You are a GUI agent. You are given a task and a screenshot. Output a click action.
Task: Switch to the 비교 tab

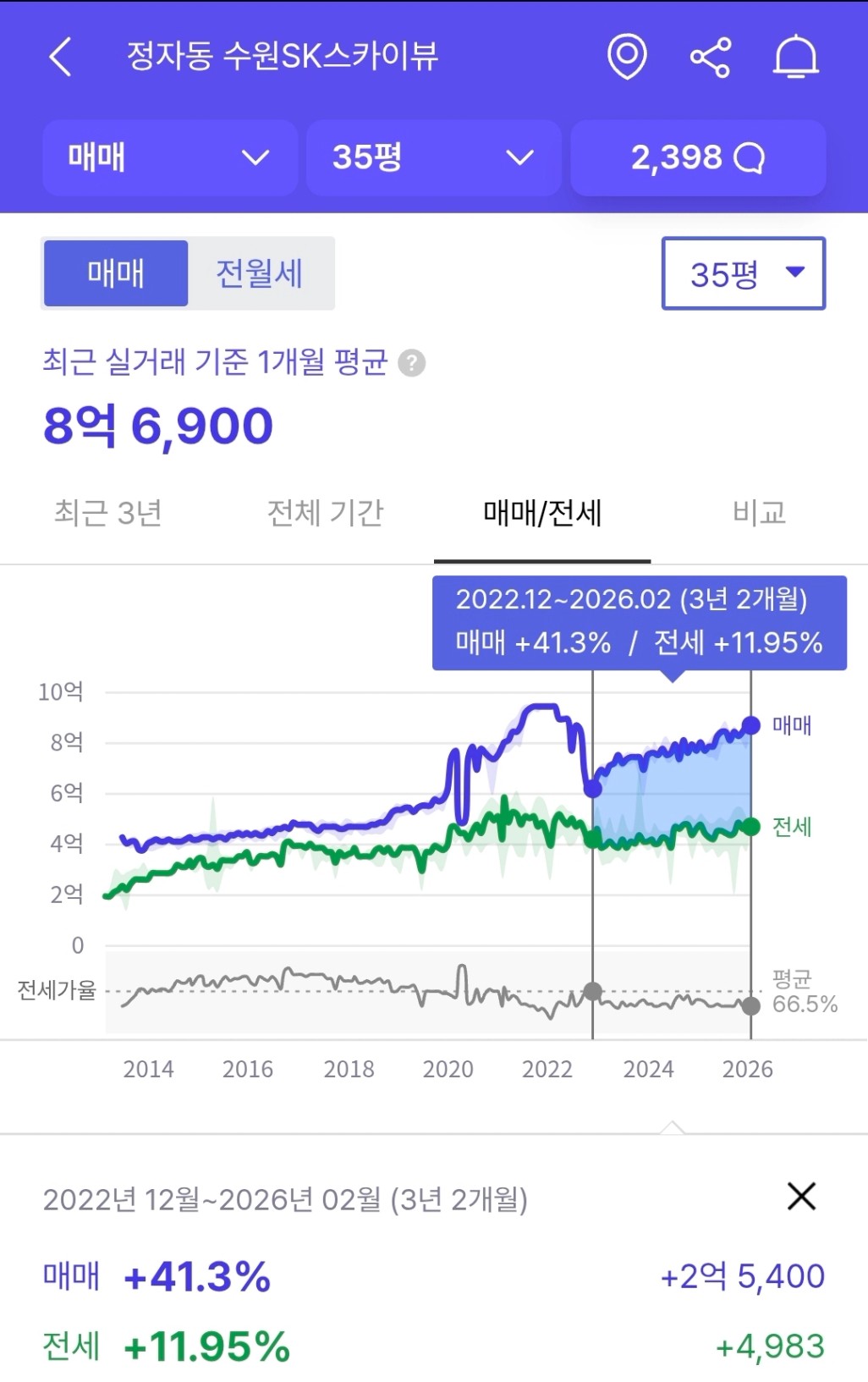point(759,513)
